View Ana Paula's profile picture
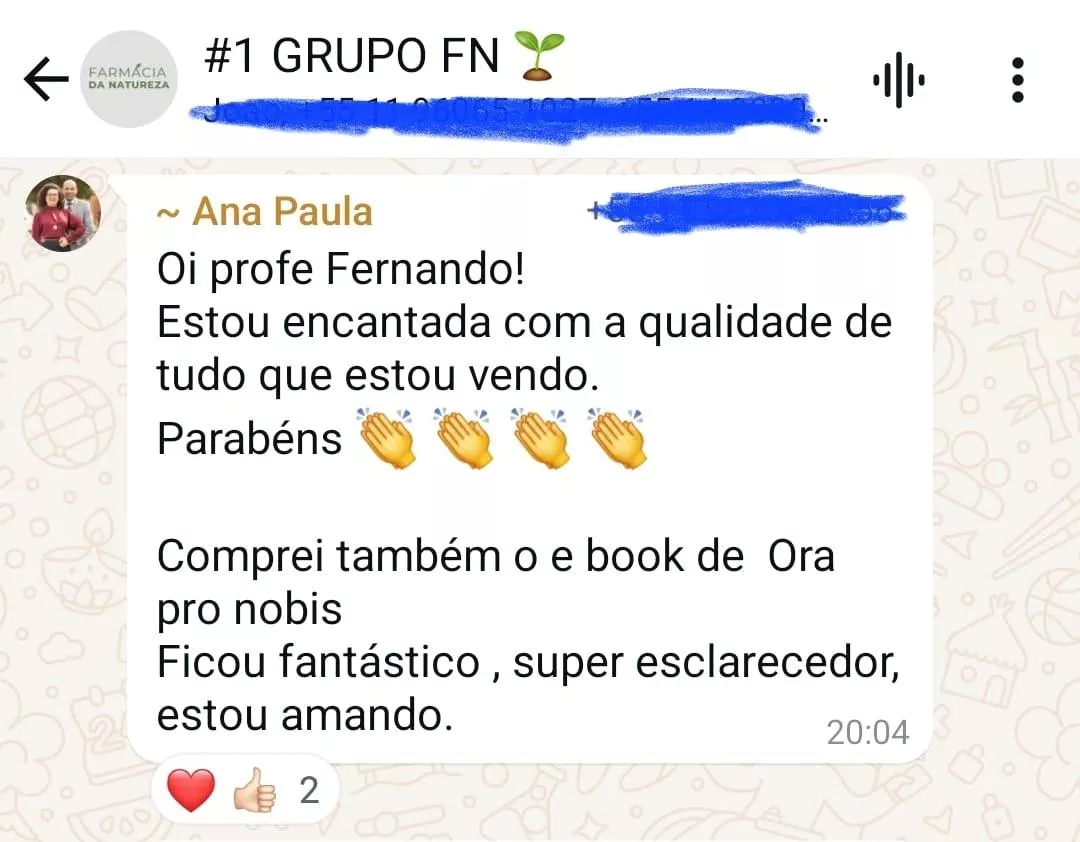 coord(62,213)
